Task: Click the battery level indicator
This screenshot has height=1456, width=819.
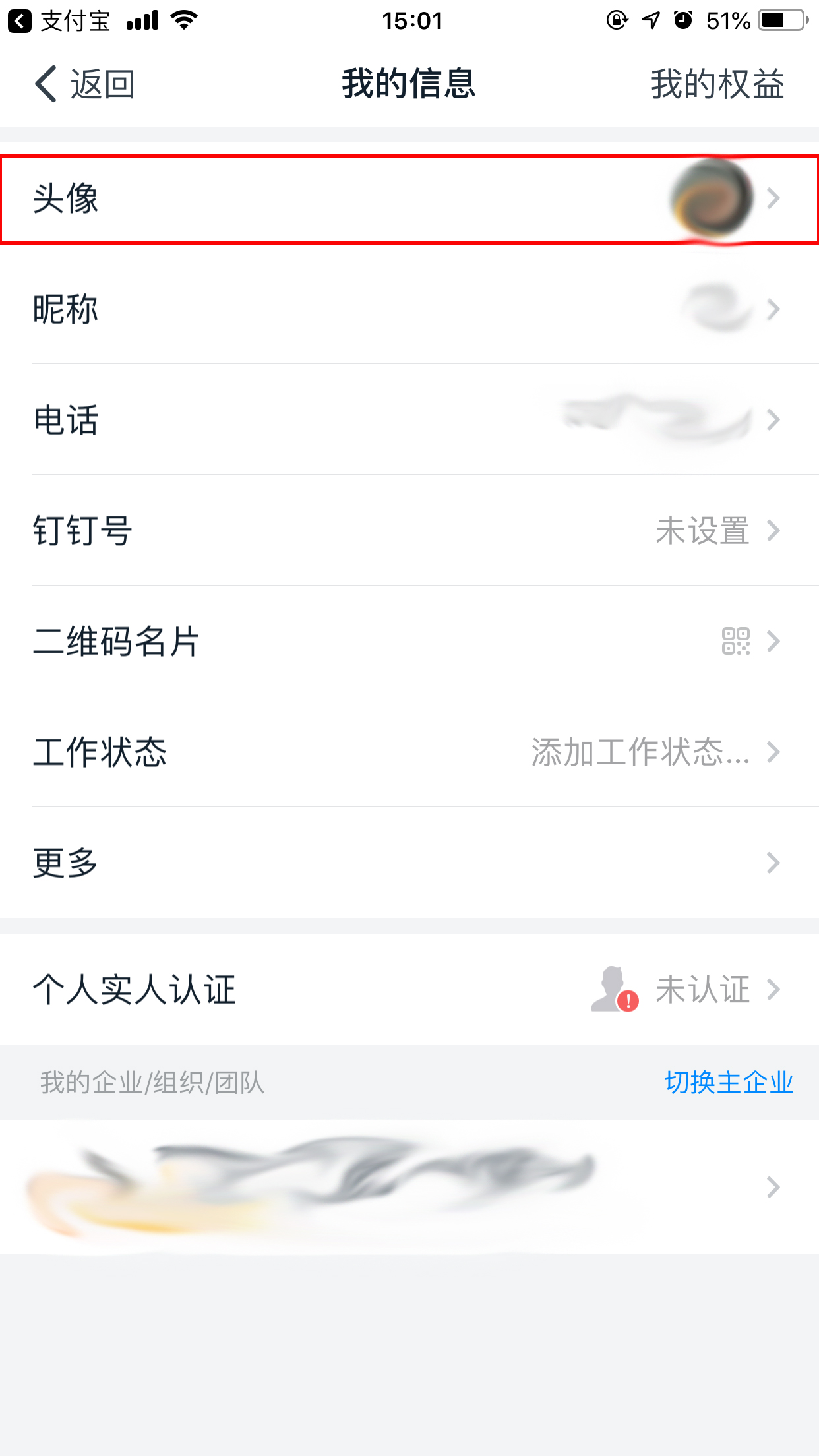Action: pos(781,20)
